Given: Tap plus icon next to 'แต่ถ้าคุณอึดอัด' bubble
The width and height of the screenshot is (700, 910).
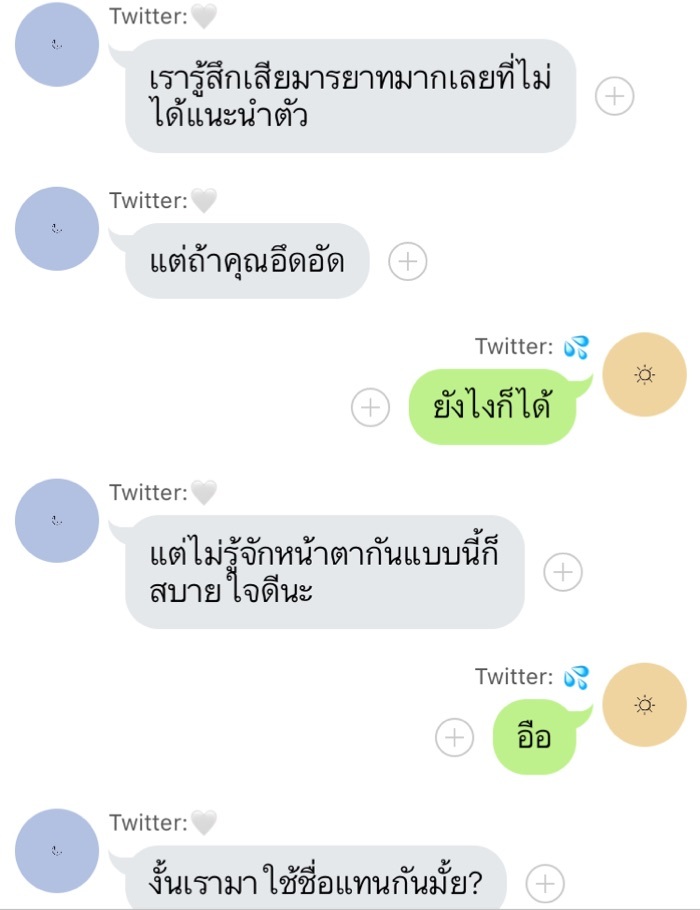Looking at the screenshot, I should click(406, 261).
